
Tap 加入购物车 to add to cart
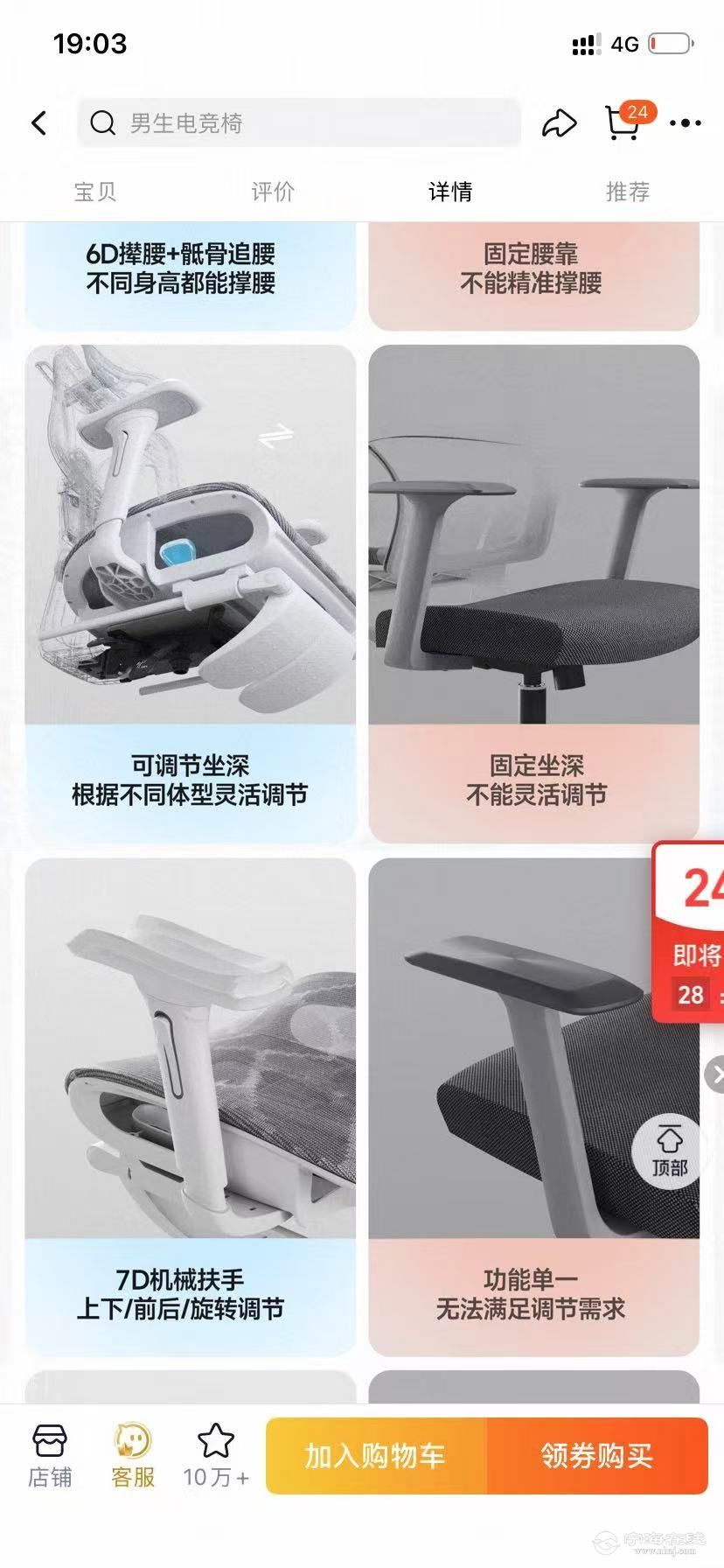(375, 1456)
